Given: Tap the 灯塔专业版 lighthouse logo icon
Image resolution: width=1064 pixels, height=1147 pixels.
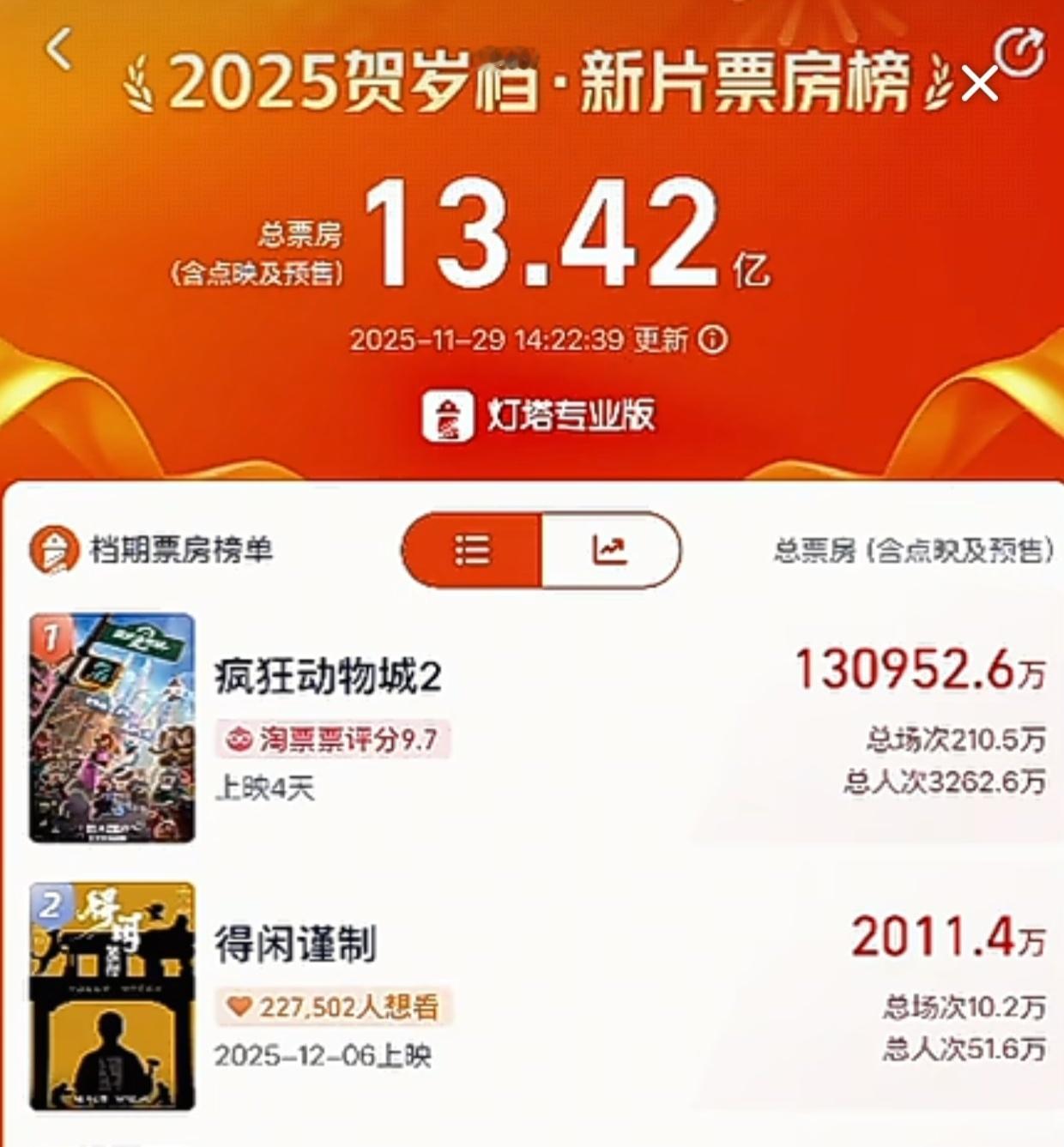Looking at the screenshot, I should (x=447, y=417).
